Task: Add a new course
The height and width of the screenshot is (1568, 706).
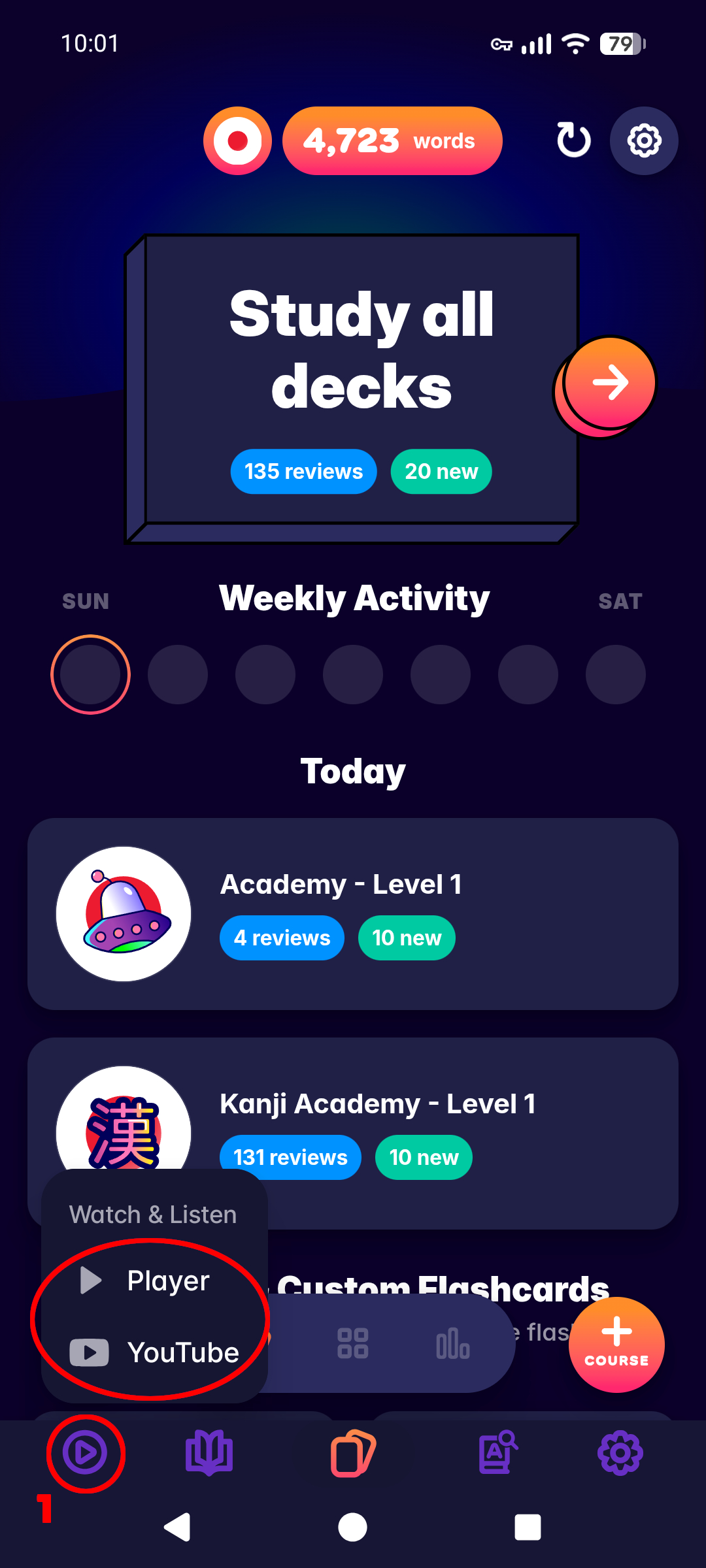Action: click(616, 1345)
